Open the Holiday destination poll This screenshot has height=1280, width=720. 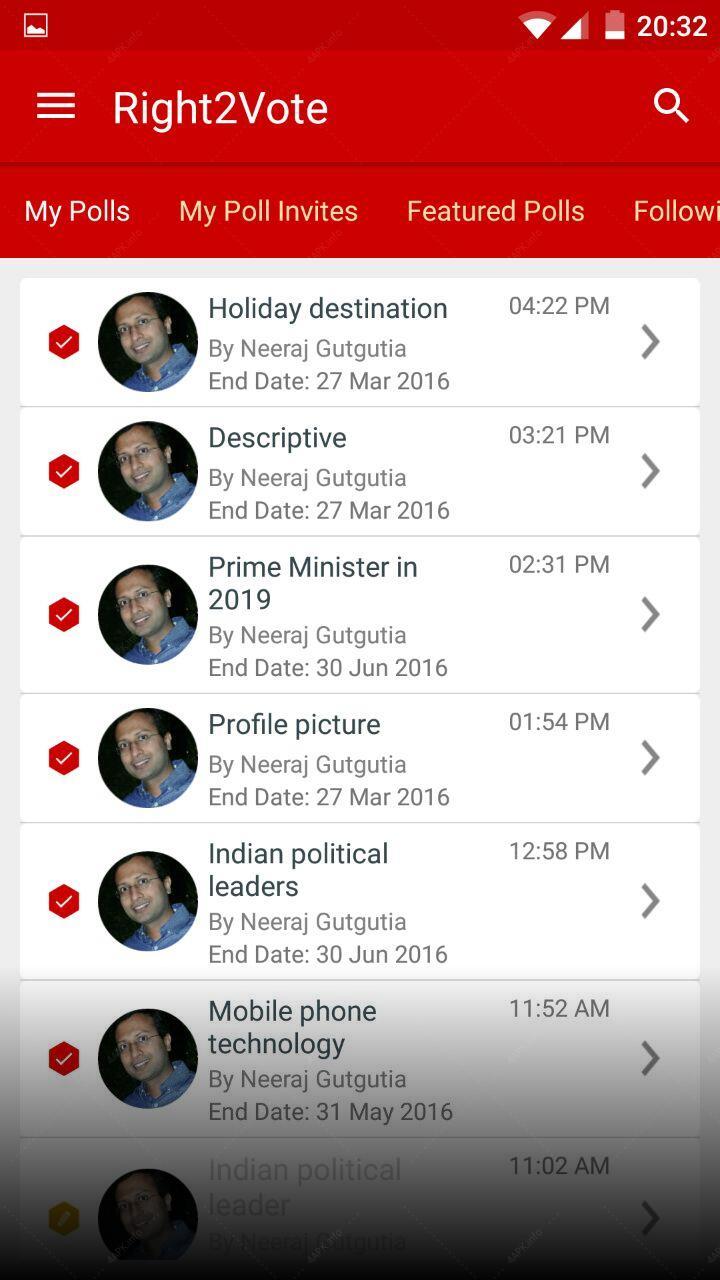360,342
